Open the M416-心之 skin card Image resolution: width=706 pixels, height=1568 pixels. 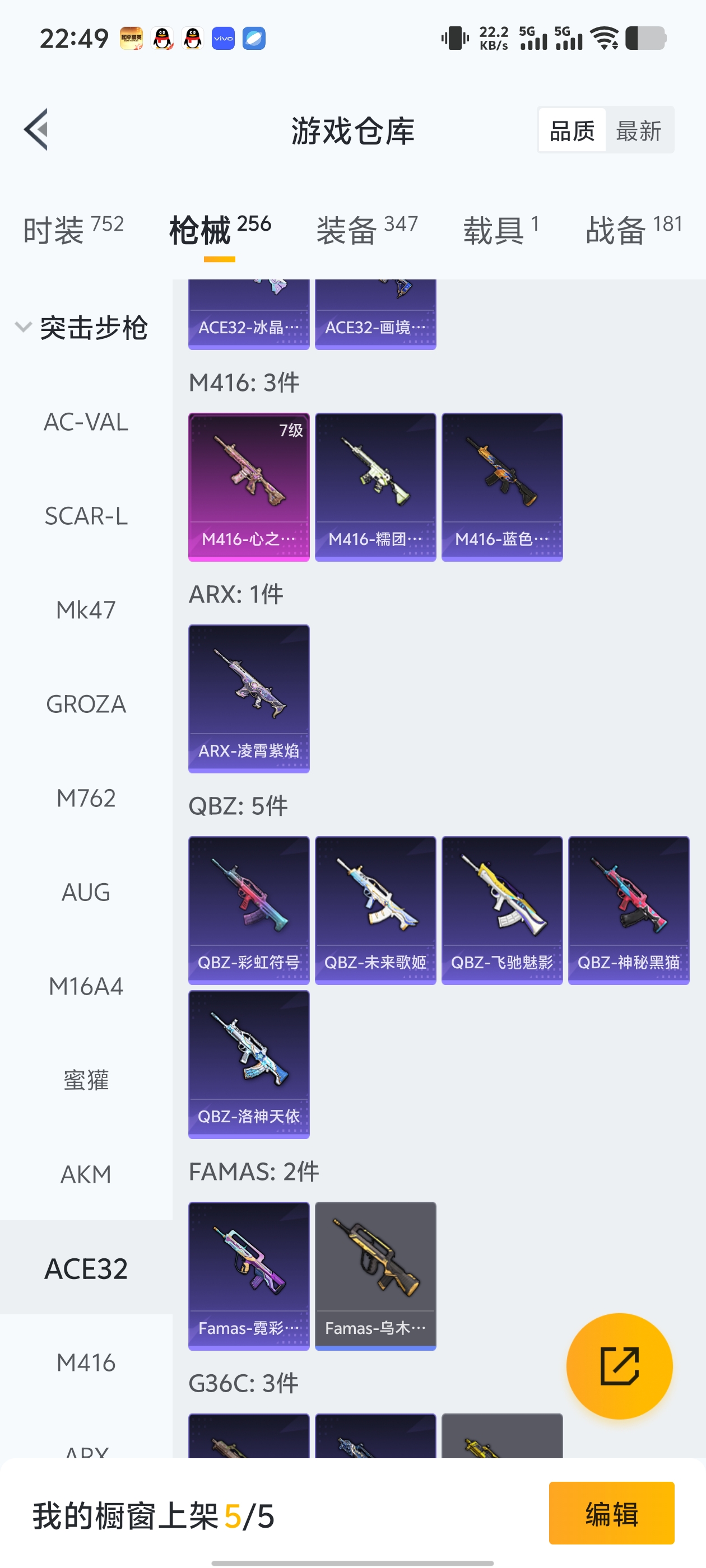[249, 486]
